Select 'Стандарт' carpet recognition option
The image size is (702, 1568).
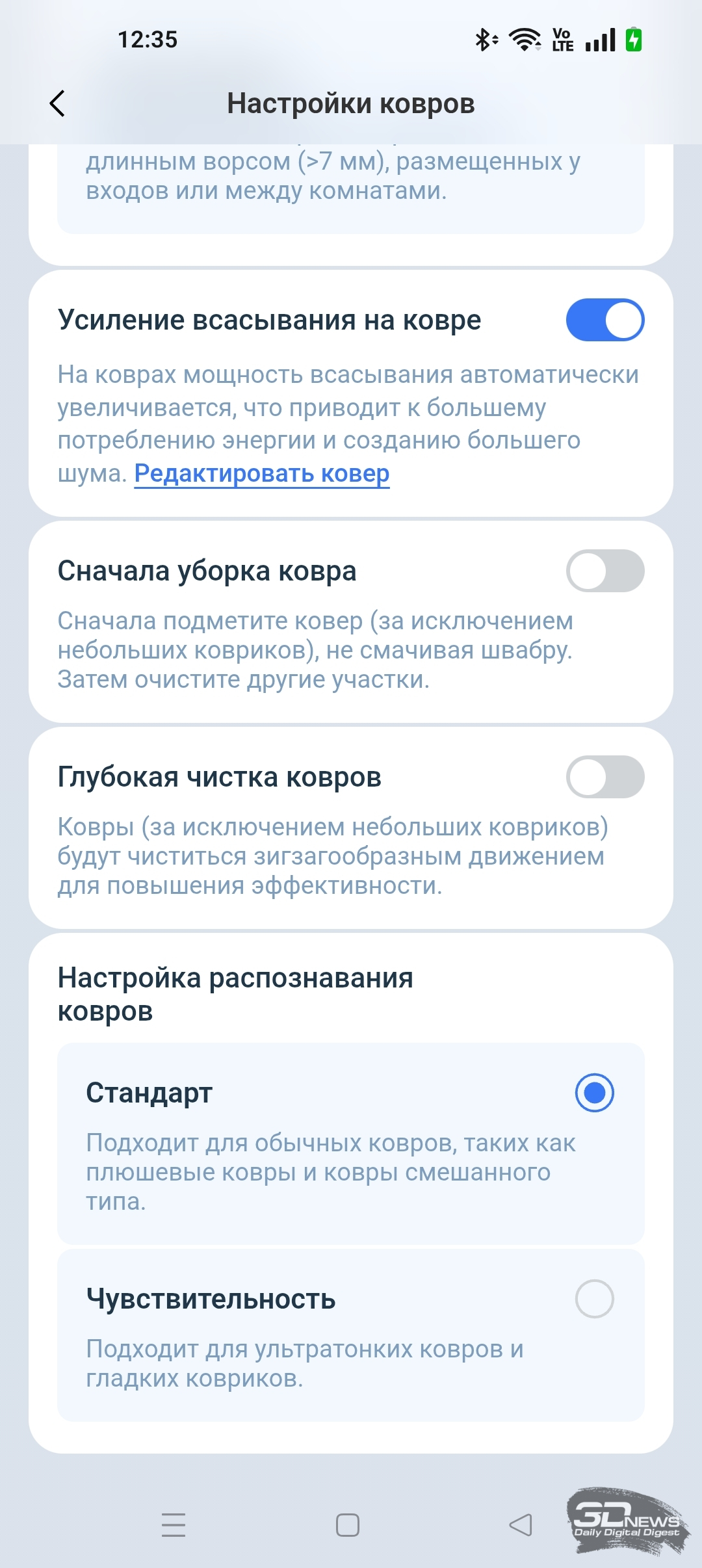click(594, 1093)
